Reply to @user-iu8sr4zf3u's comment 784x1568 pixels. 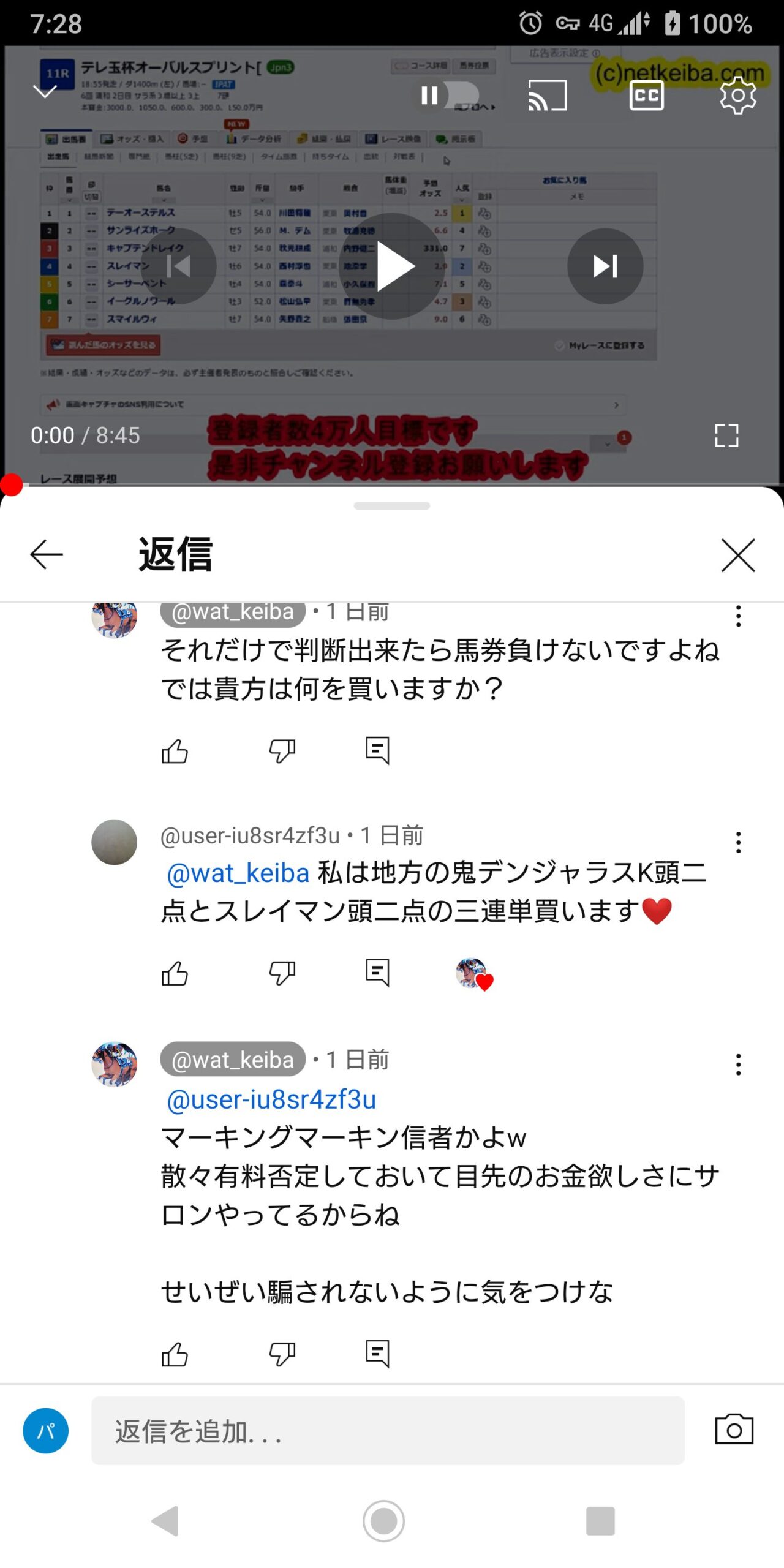point(377,973)
